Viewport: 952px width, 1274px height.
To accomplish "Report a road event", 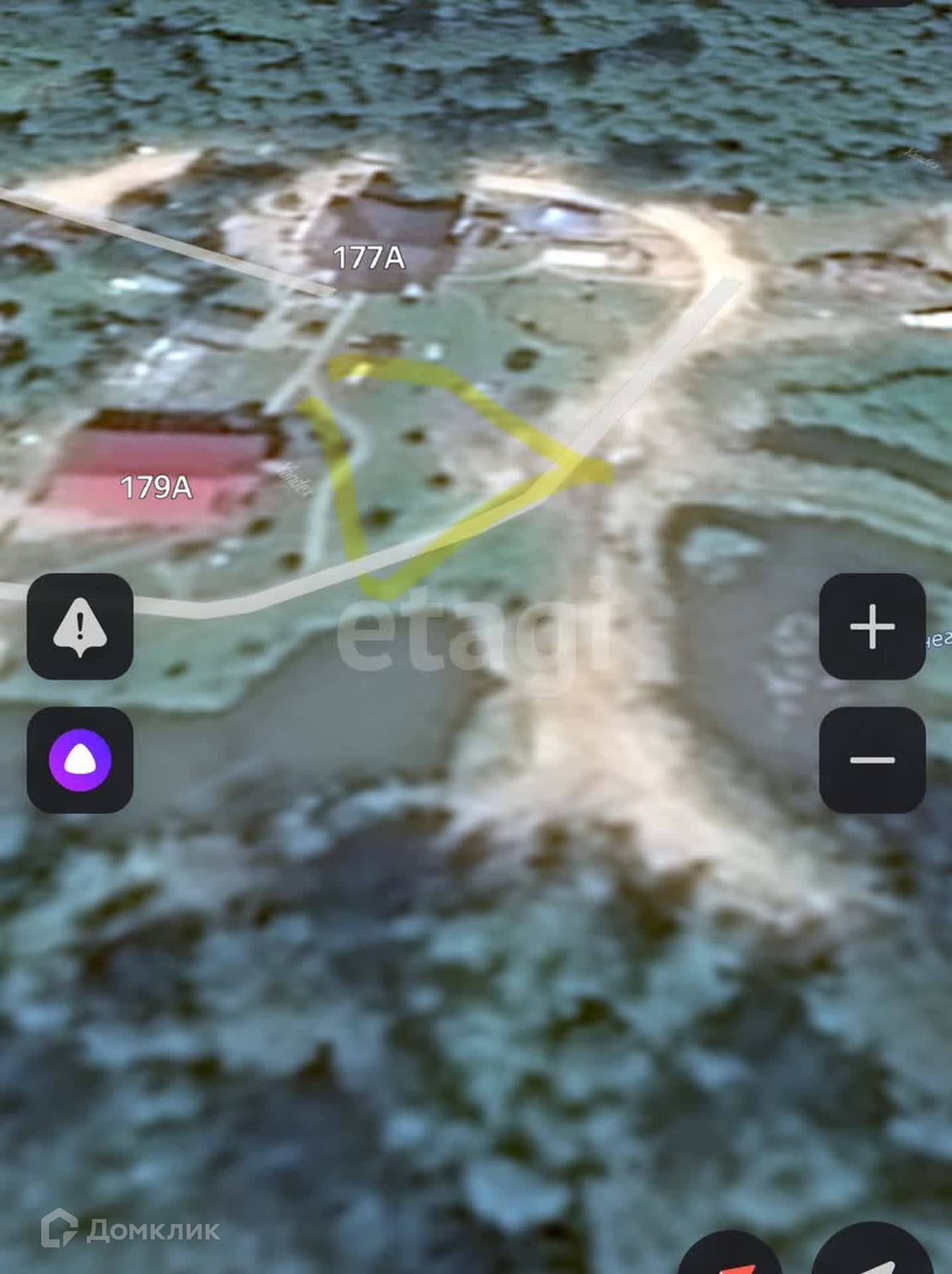I will pyautogui.click(x=80, y=626).
